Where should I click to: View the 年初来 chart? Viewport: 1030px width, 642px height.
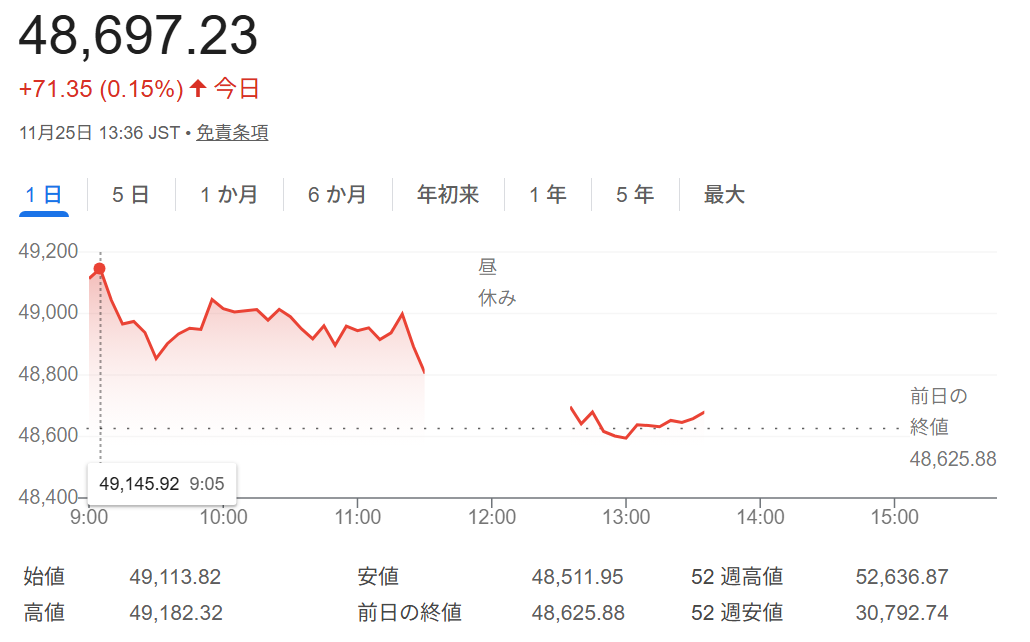[x=448, y=194]
